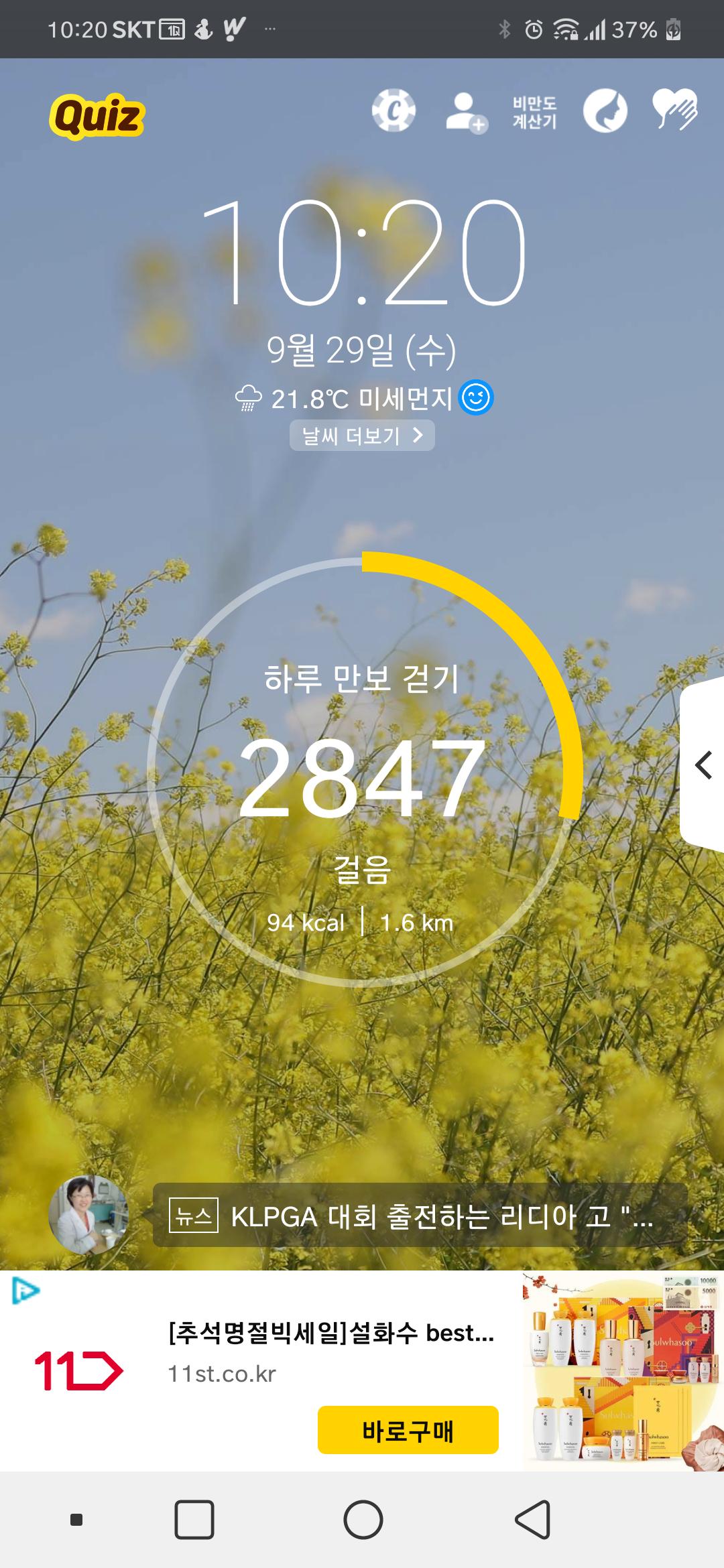Go back with the system back button

click(x=533, y=1520)
